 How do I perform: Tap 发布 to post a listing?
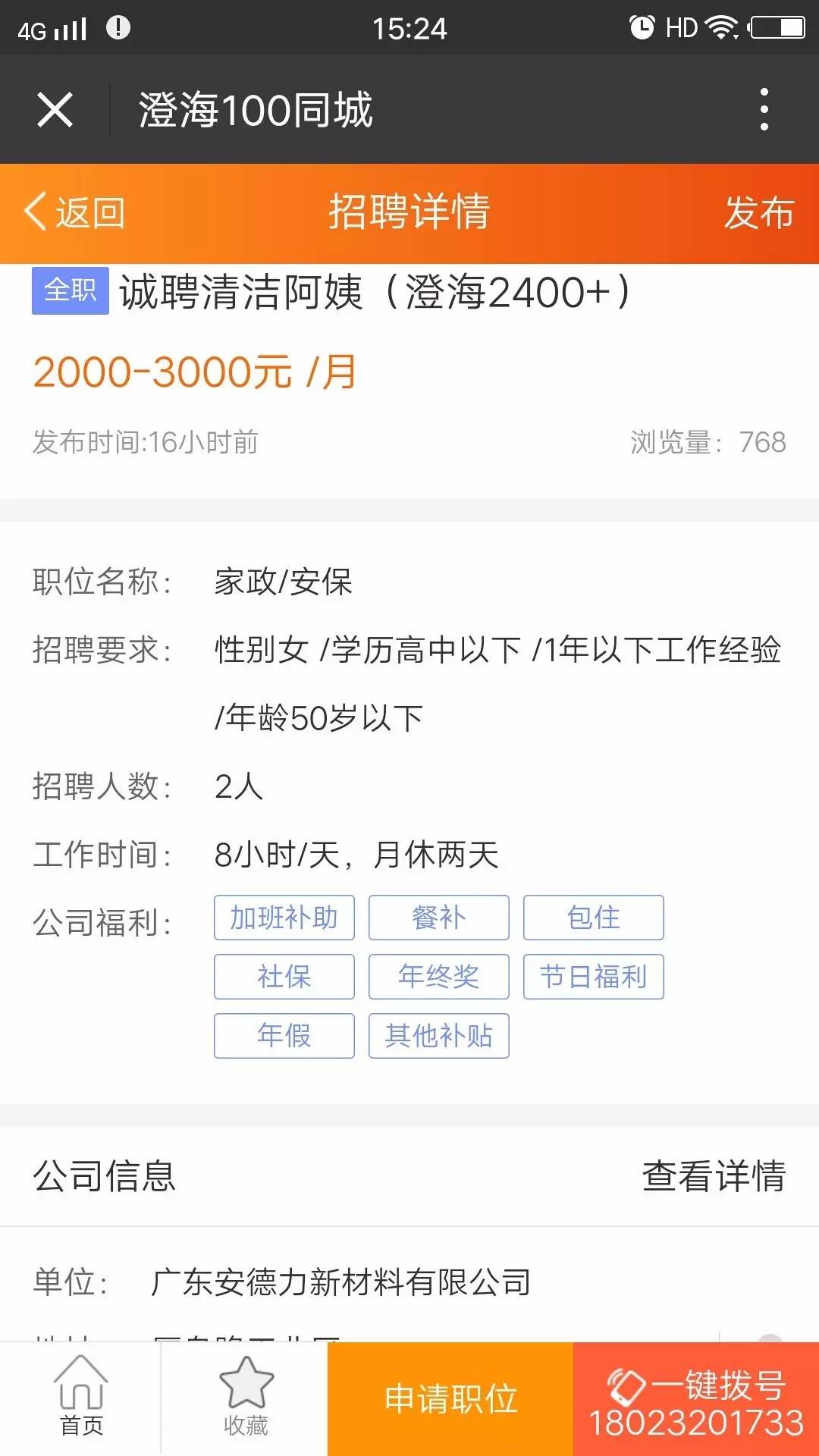coord(758,212)
